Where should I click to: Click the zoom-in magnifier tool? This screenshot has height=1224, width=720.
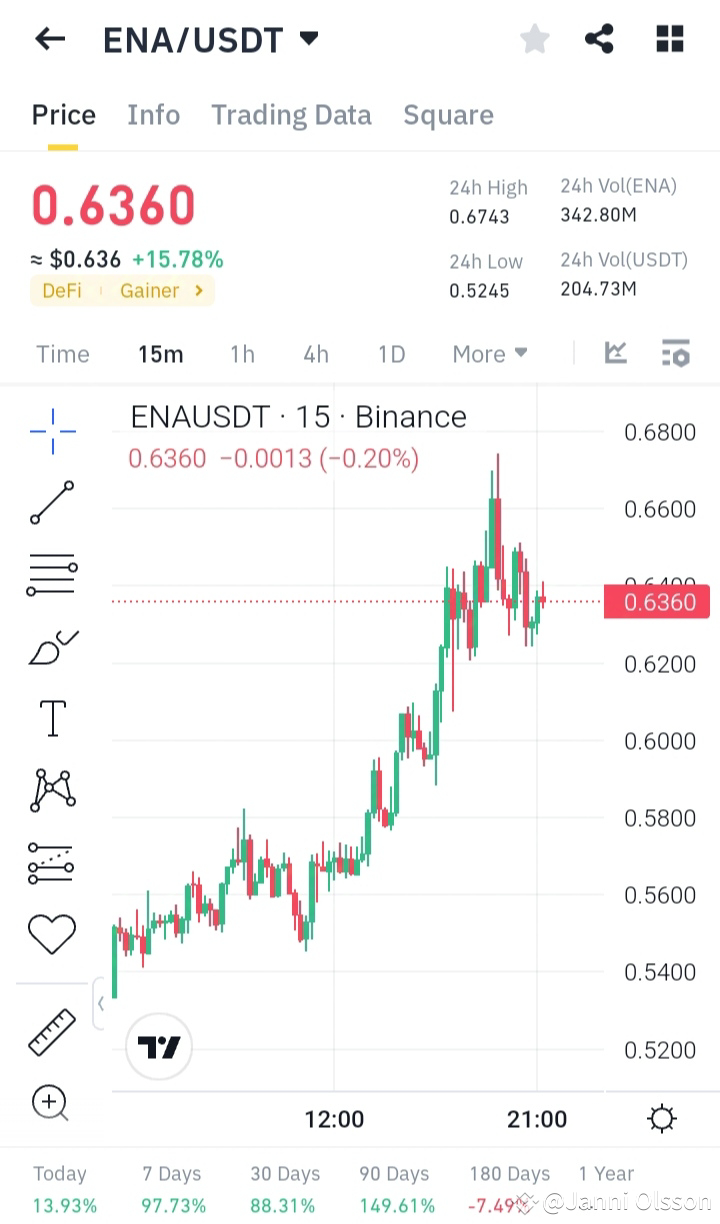[x=51, y=1103]
